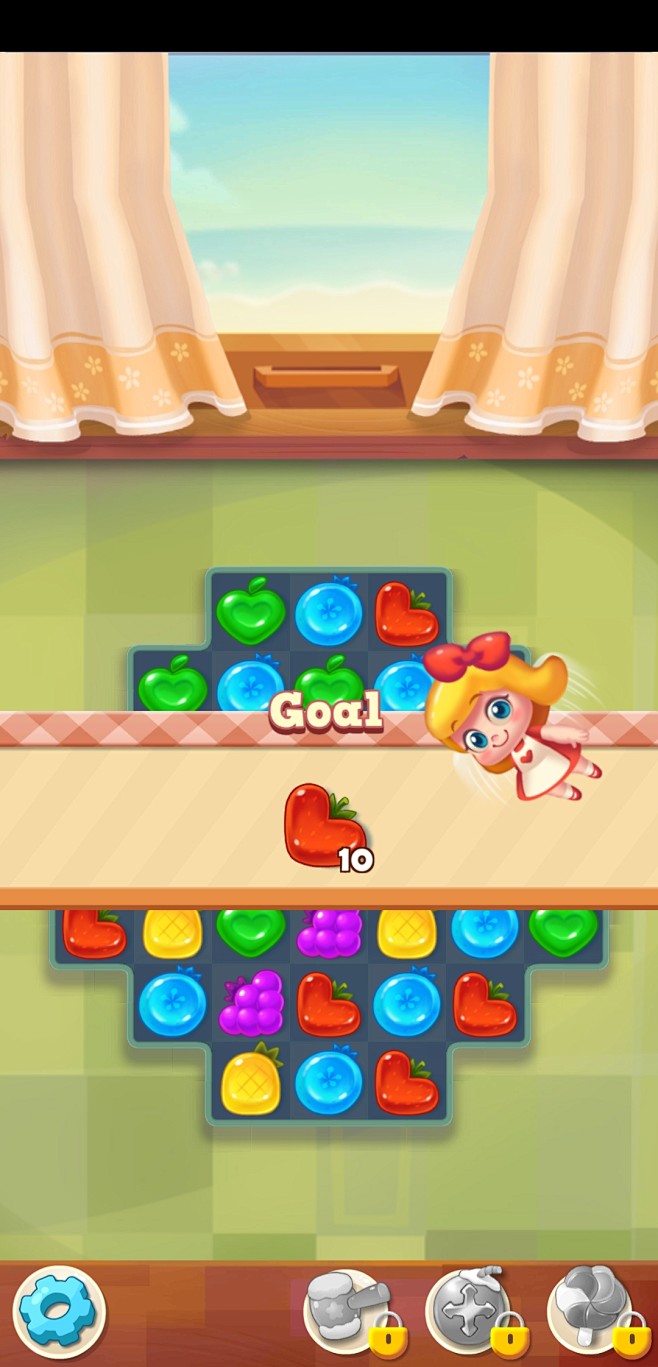658x1367 pixels.
Task: Select the locked pinwheel booster
Action: 594,1310
